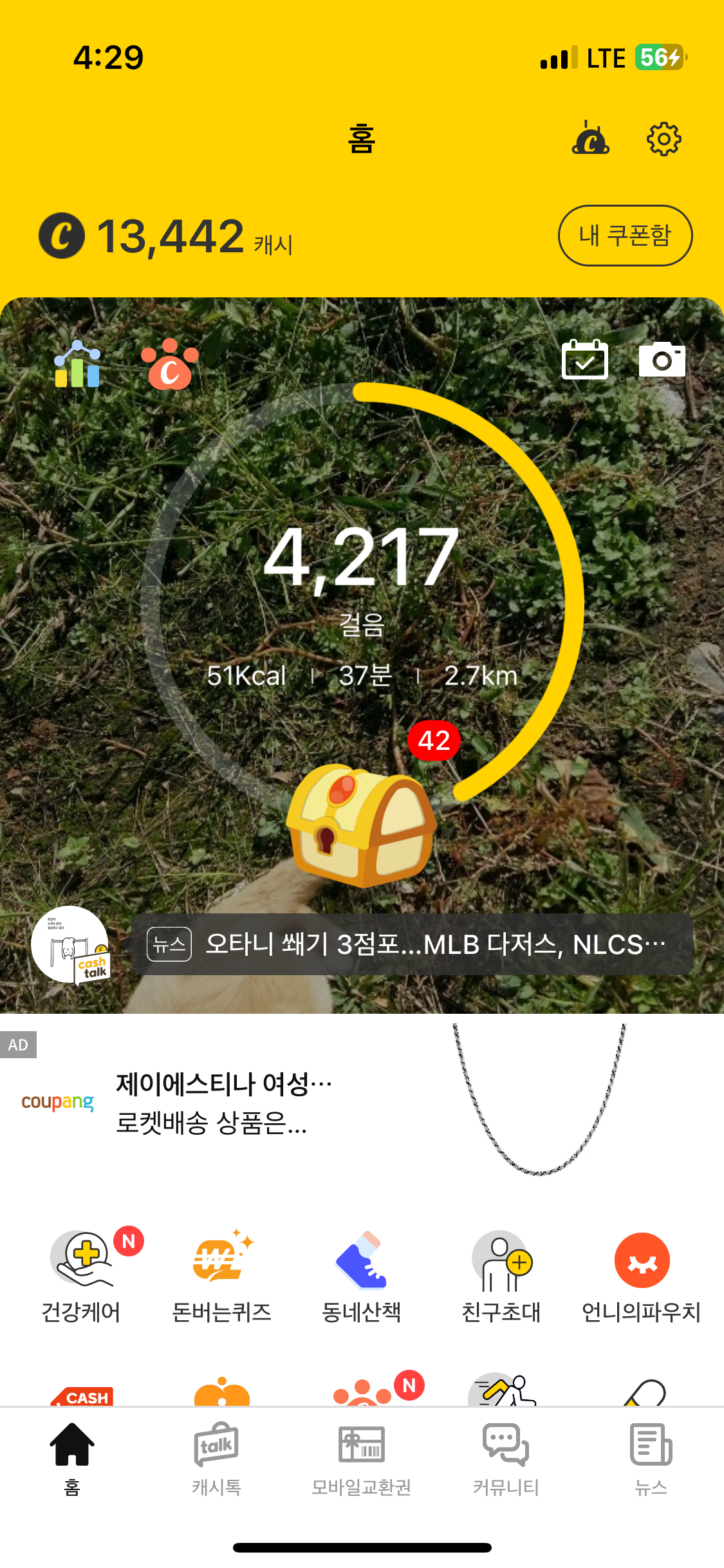This screenshot has width=724, height=1568.
Task: View step statistics chart icon
Action: pos(77,364)
